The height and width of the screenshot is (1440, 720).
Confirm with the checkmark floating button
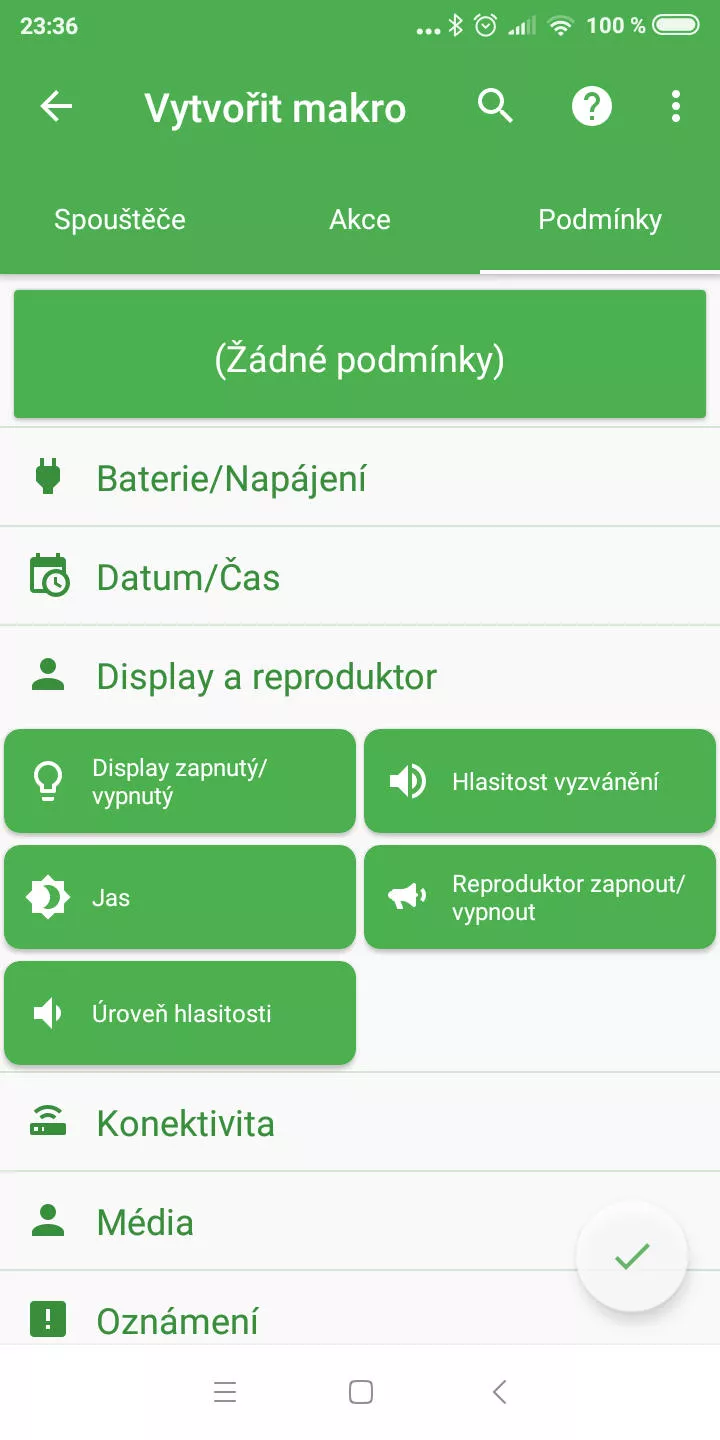point(632,1255)
